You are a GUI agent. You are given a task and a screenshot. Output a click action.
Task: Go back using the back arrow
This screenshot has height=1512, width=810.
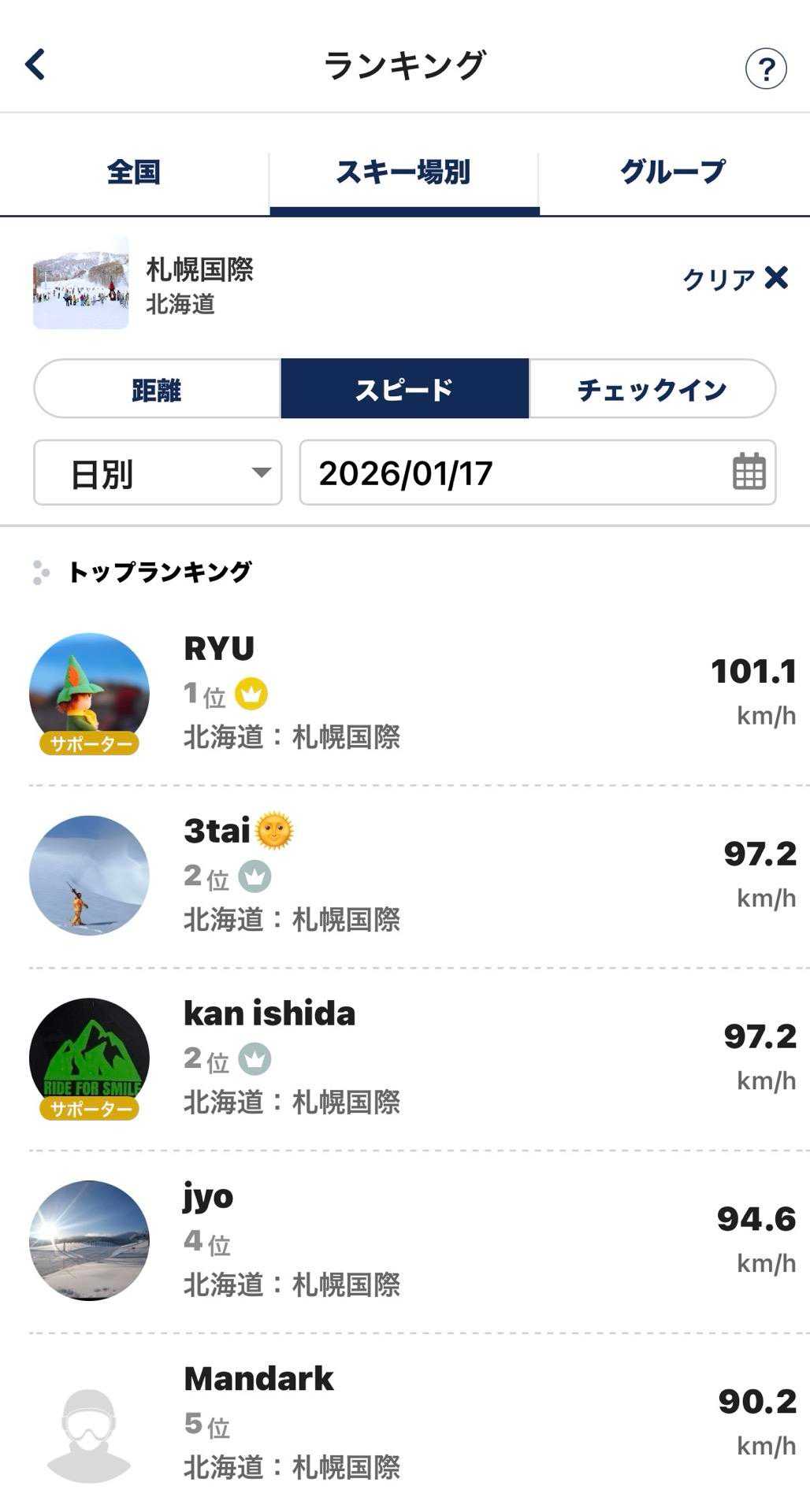click(x=35, y=65)
